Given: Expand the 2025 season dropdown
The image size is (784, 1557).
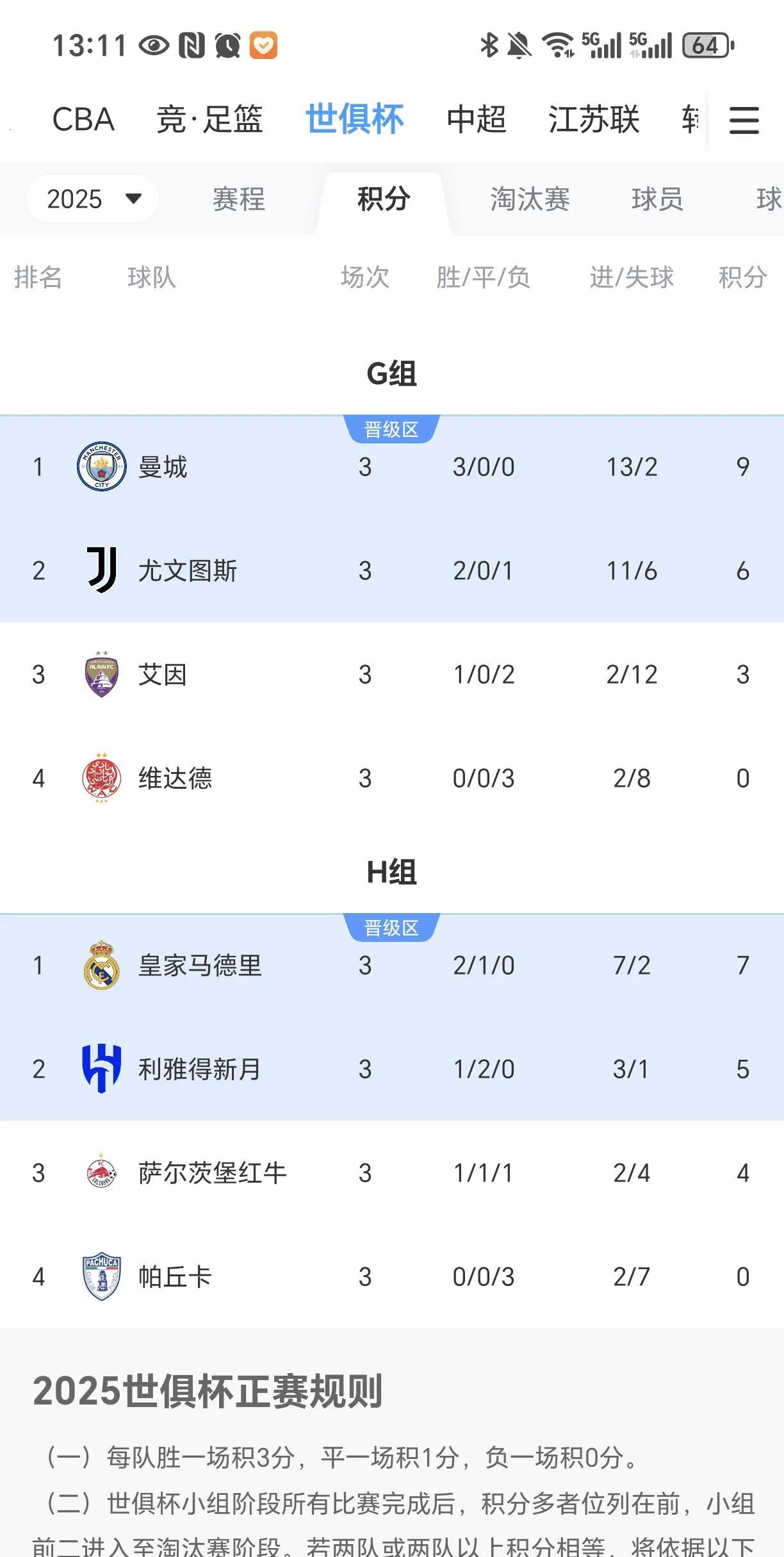Looking at the screenshot, I should point(93,199).
